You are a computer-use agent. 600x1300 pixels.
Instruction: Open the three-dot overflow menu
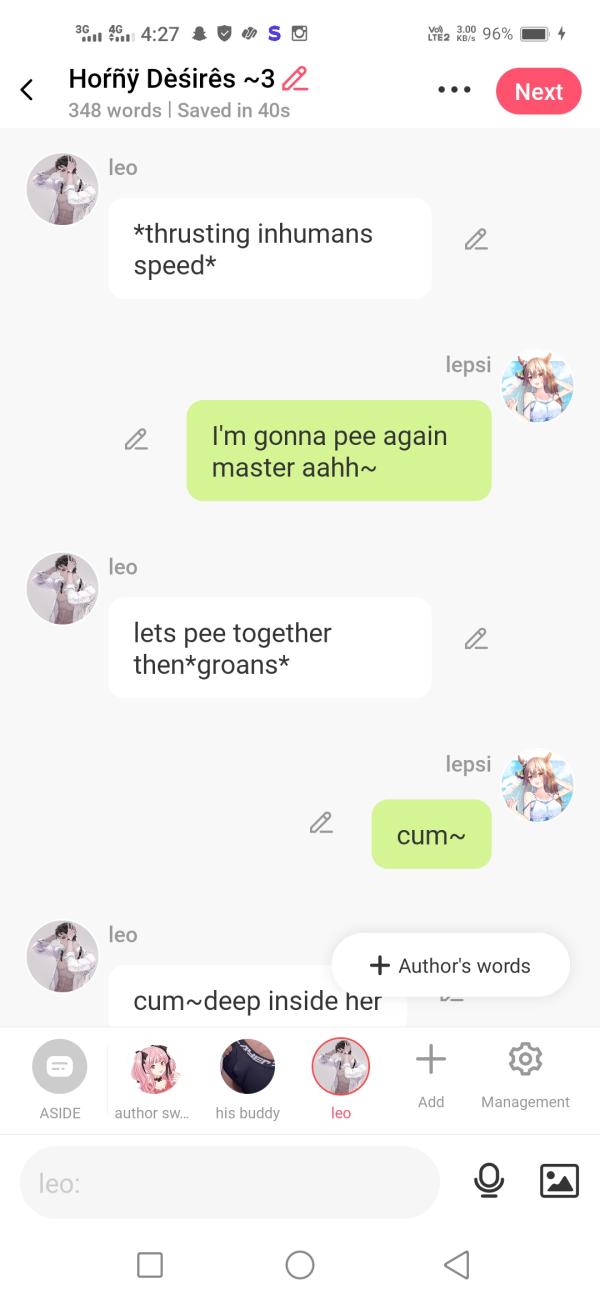tap(453, 91)
